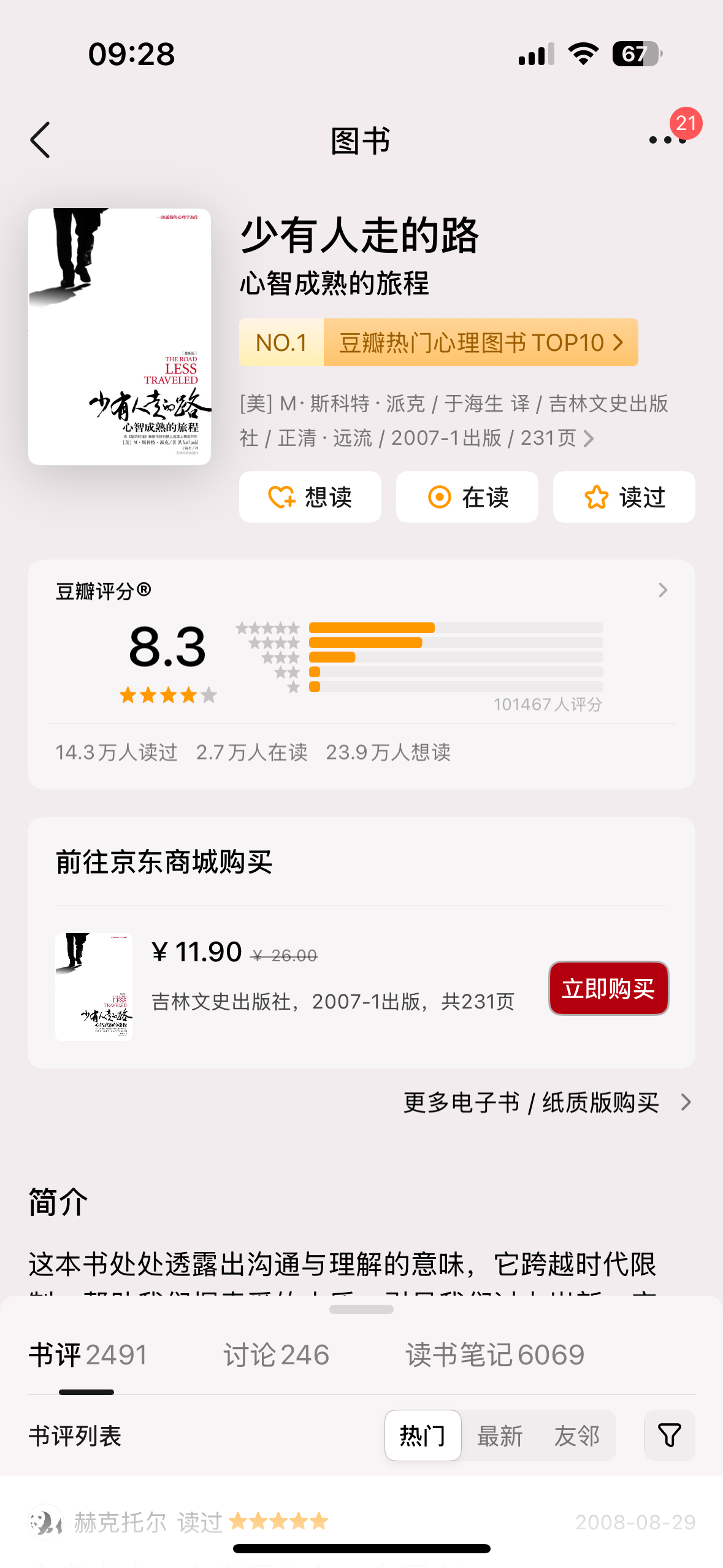The width and height of the screenshot is (723, 1568).
Task: Go back from the book page
Action: [x=40, y=140]
